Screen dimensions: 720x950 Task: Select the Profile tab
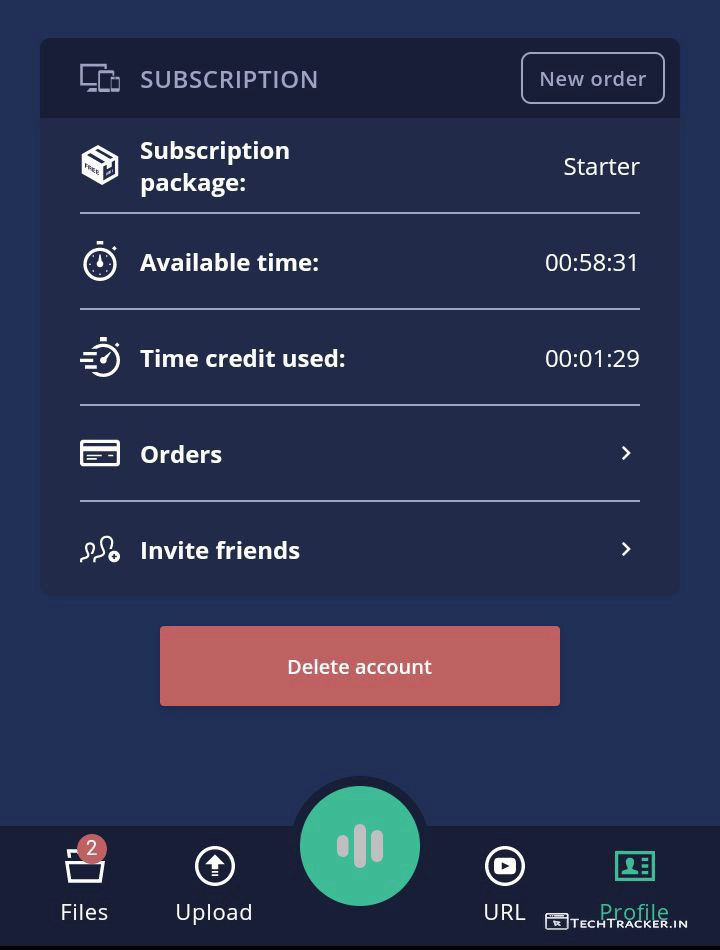634,880
